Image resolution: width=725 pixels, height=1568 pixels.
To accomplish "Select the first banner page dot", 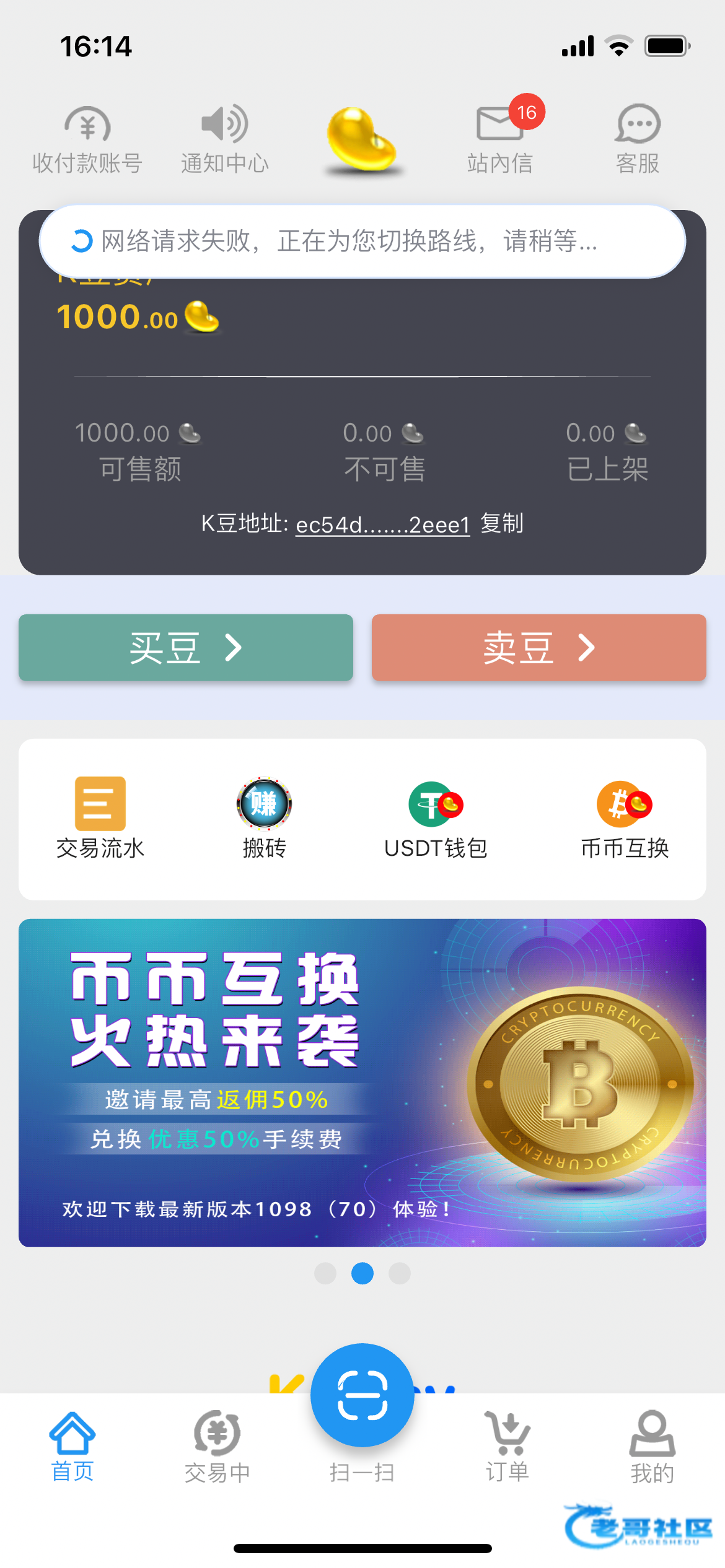I will 325,1273.
